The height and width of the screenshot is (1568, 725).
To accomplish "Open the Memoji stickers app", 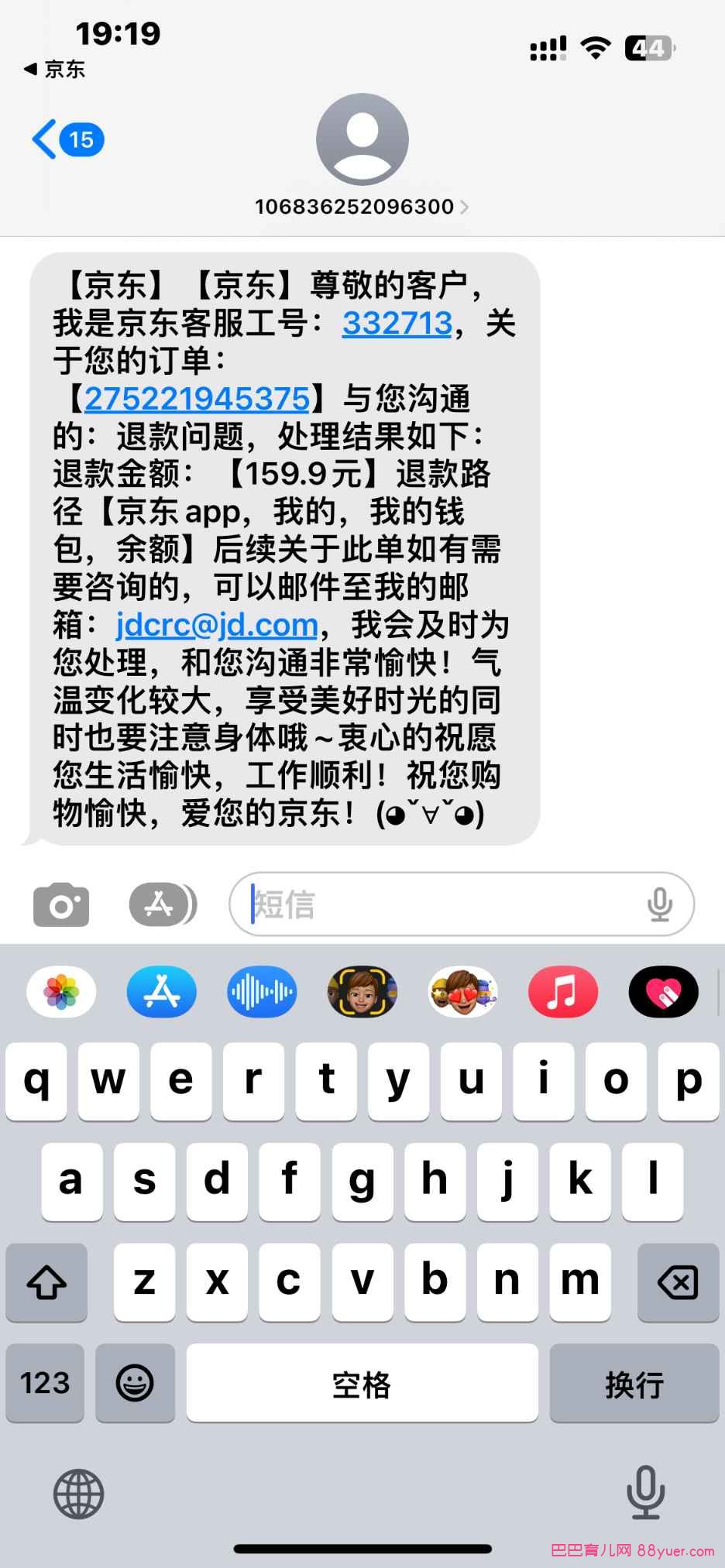I will tap(462, 992).
